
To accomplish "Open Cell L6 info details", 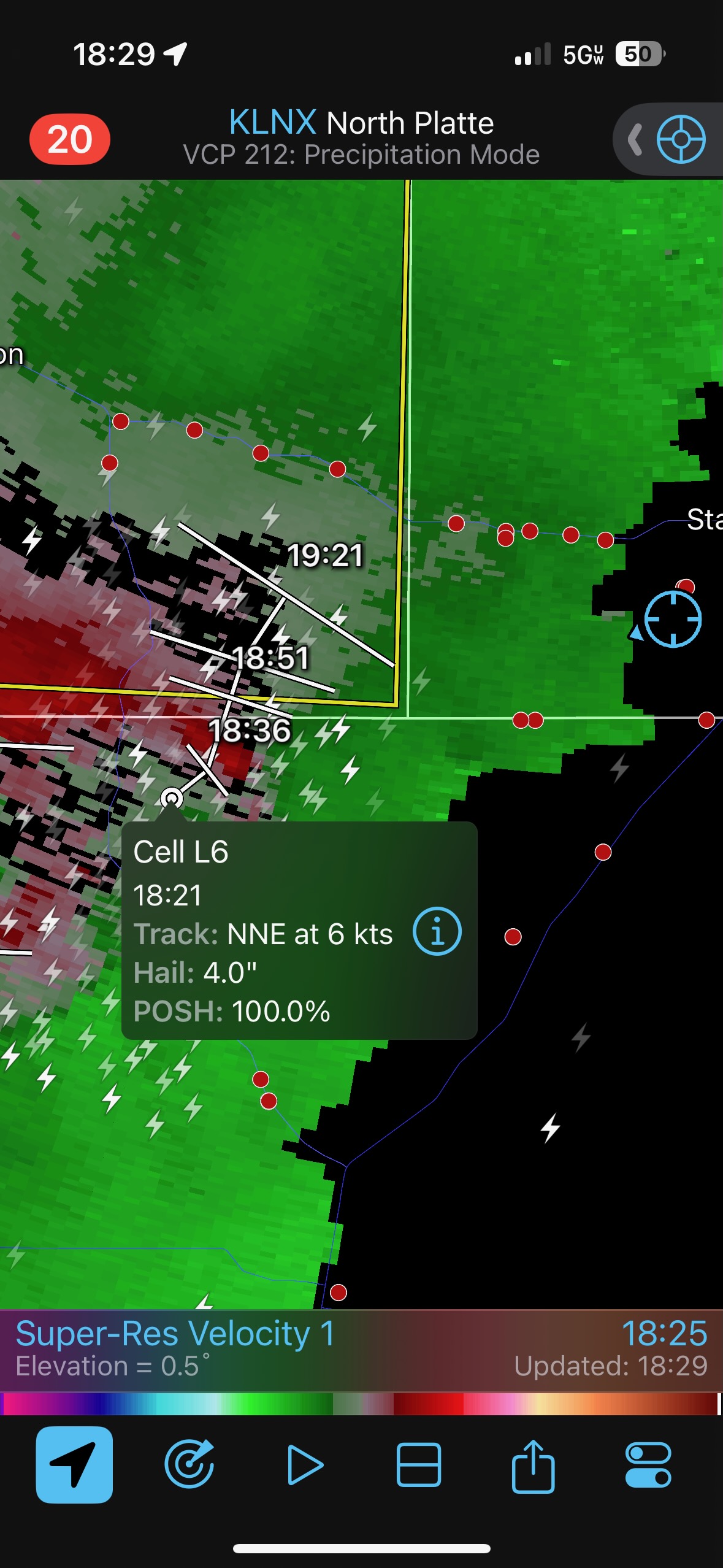I will click(x=437, y=931).
